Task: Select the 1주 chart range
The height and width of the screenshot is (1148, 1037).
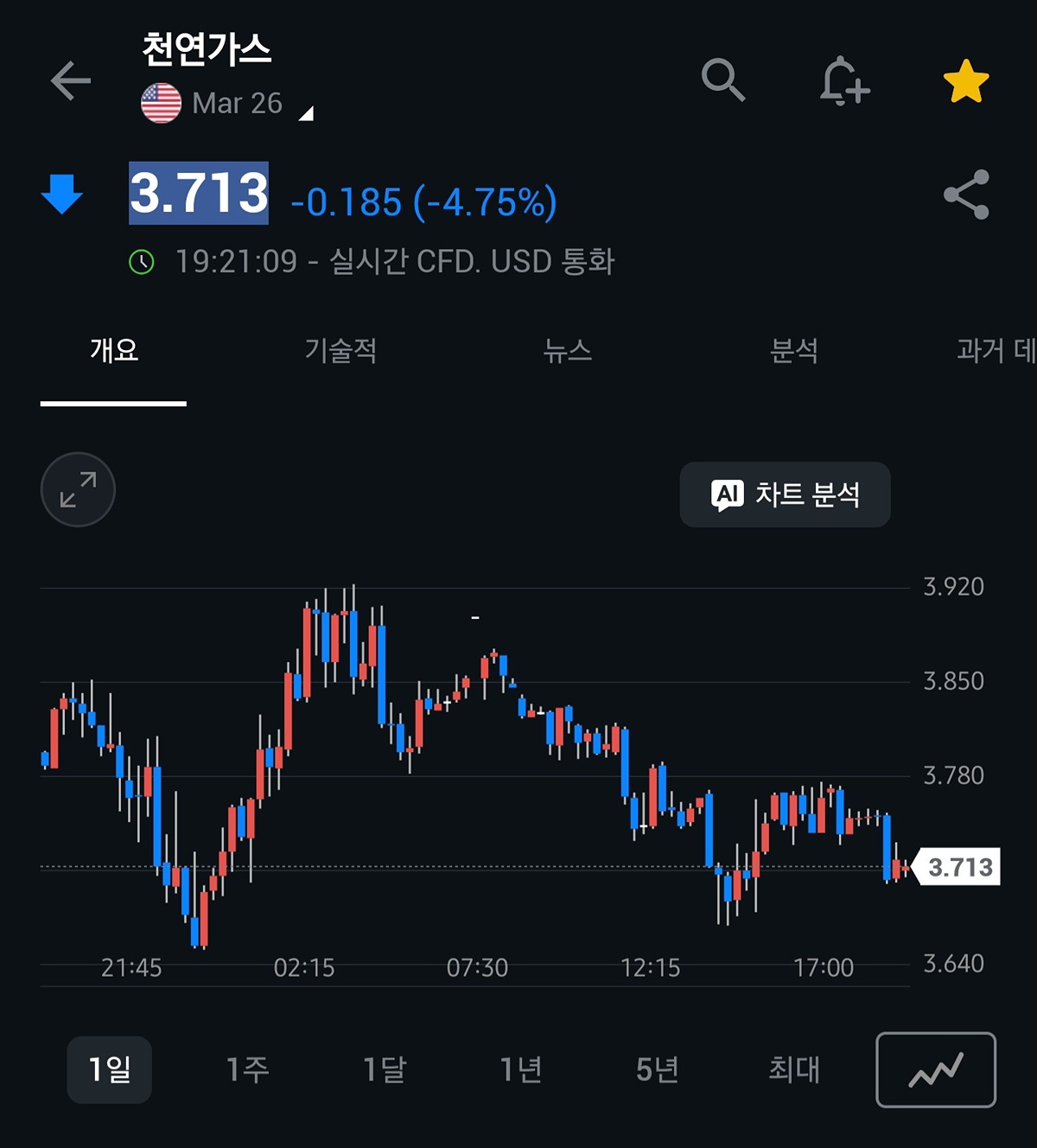Action: pyautogui.click(x=247, y=1069)
